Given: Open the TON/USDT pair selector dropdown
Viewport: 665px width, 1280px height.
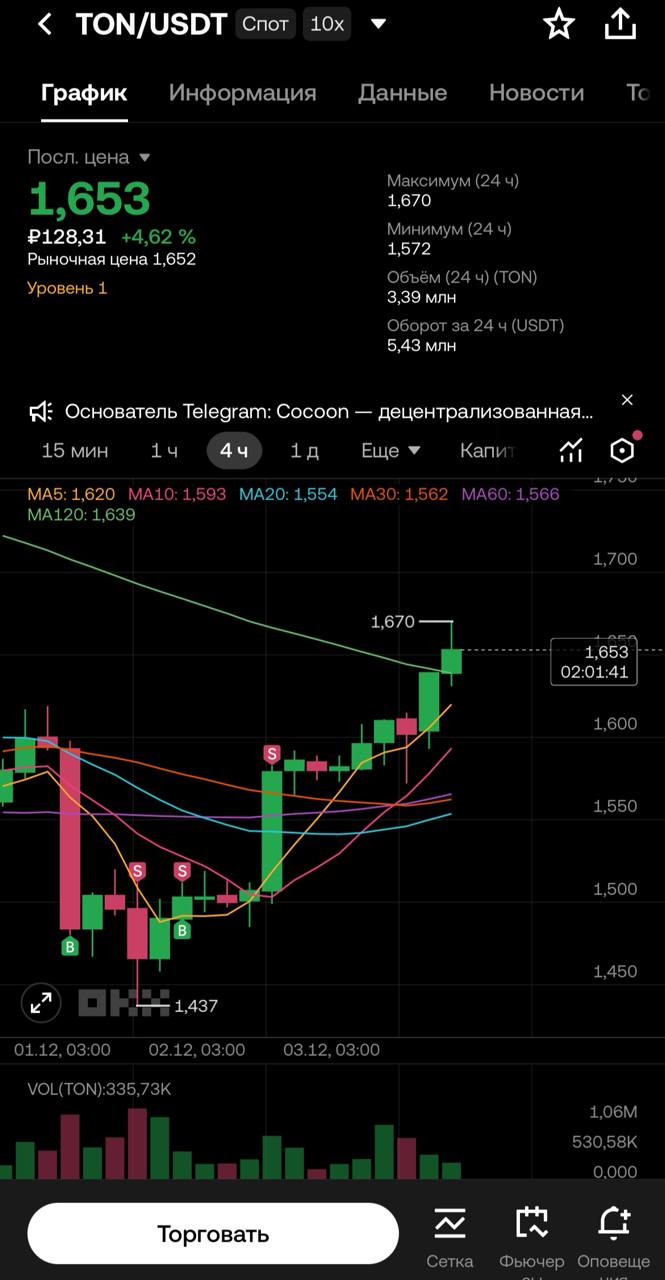Looking at the screenshot, I should (x=378, y=24).
